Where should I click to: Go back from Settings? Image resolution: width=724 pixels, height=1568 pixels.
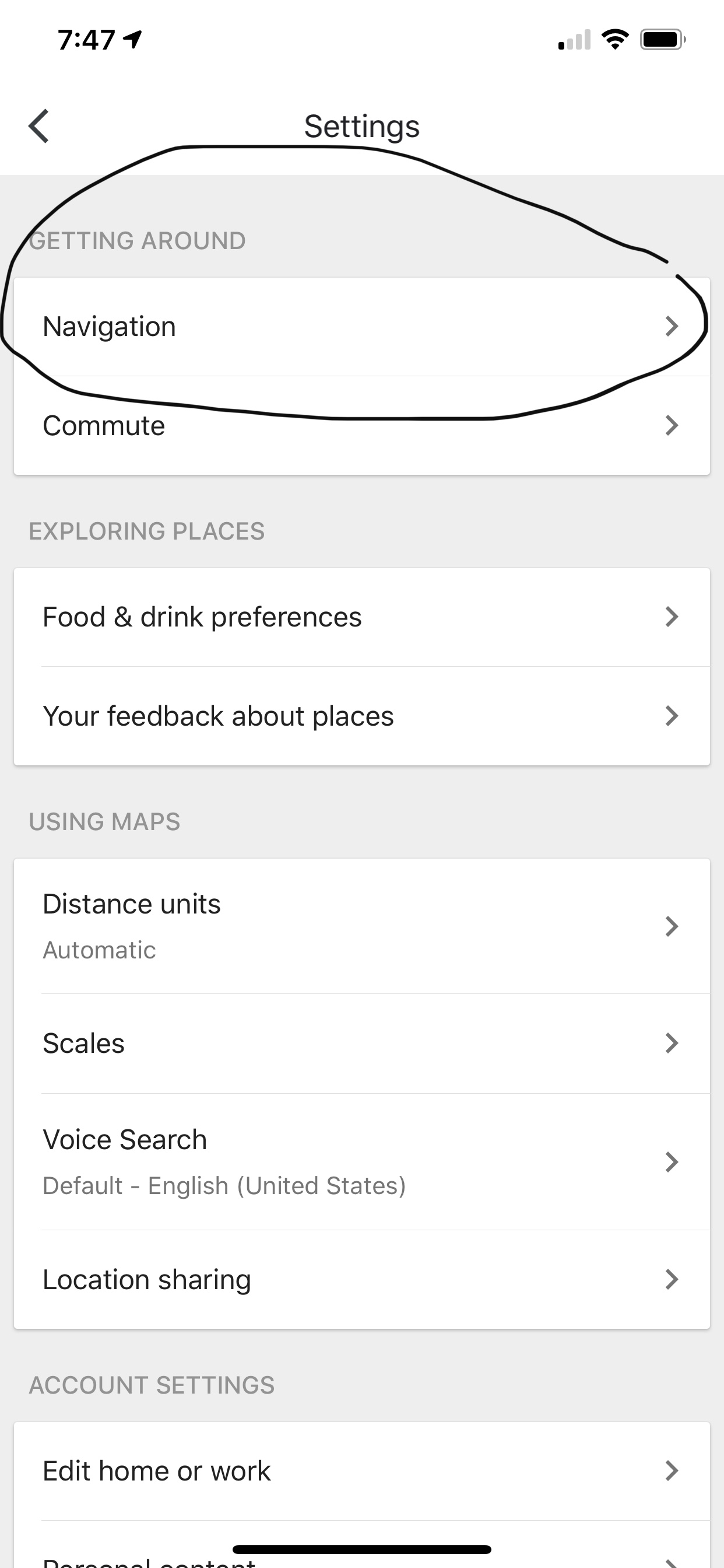click(39, 127)
